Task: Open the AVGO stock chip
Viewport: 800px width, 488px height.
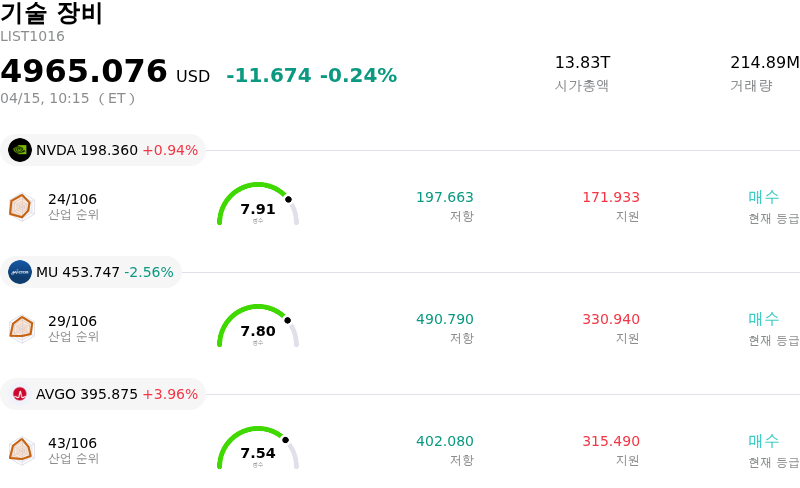Action: point(103,394)
